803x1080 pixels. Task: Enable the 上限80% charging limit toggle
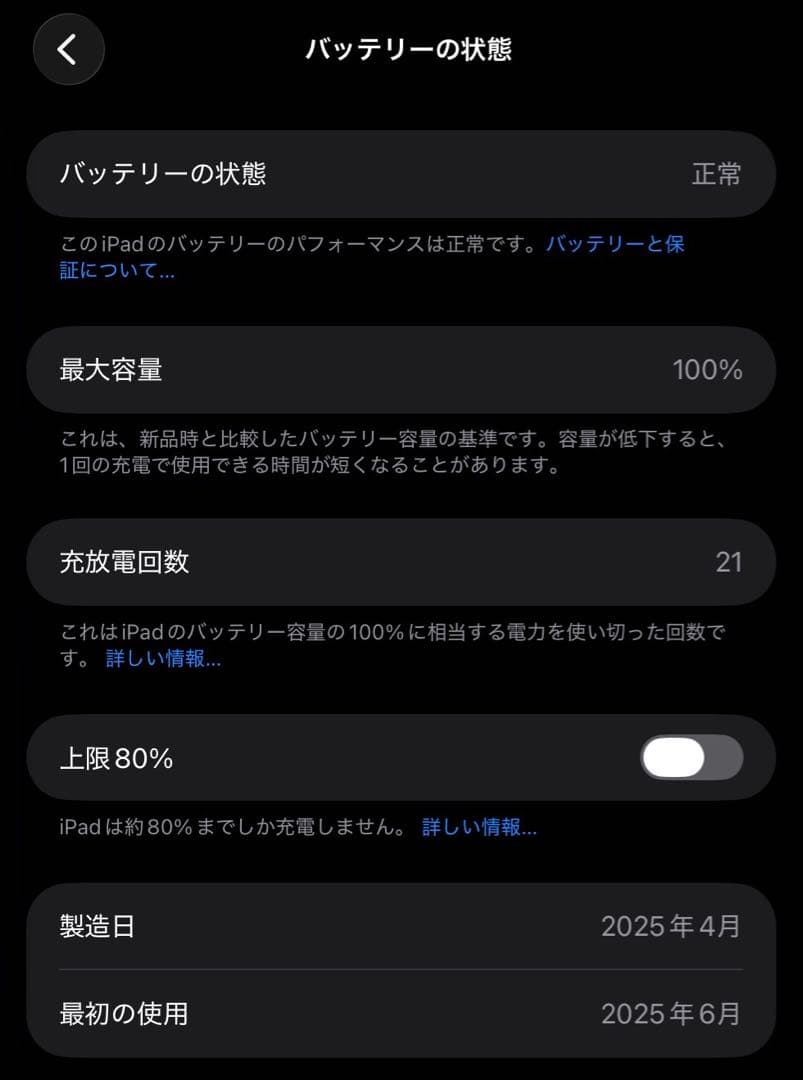(690, 758)
